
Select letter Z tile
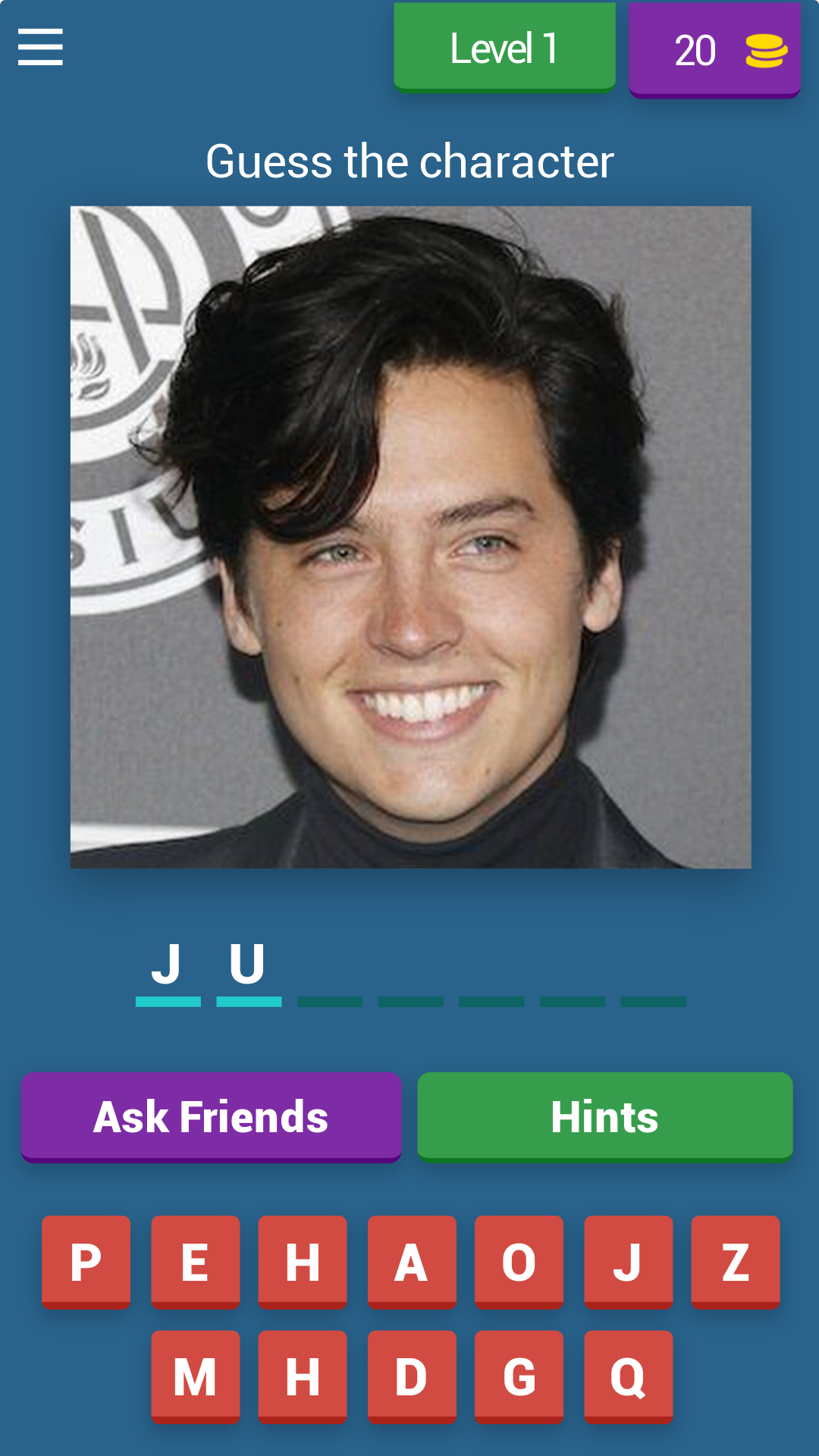pos(735,1262)
